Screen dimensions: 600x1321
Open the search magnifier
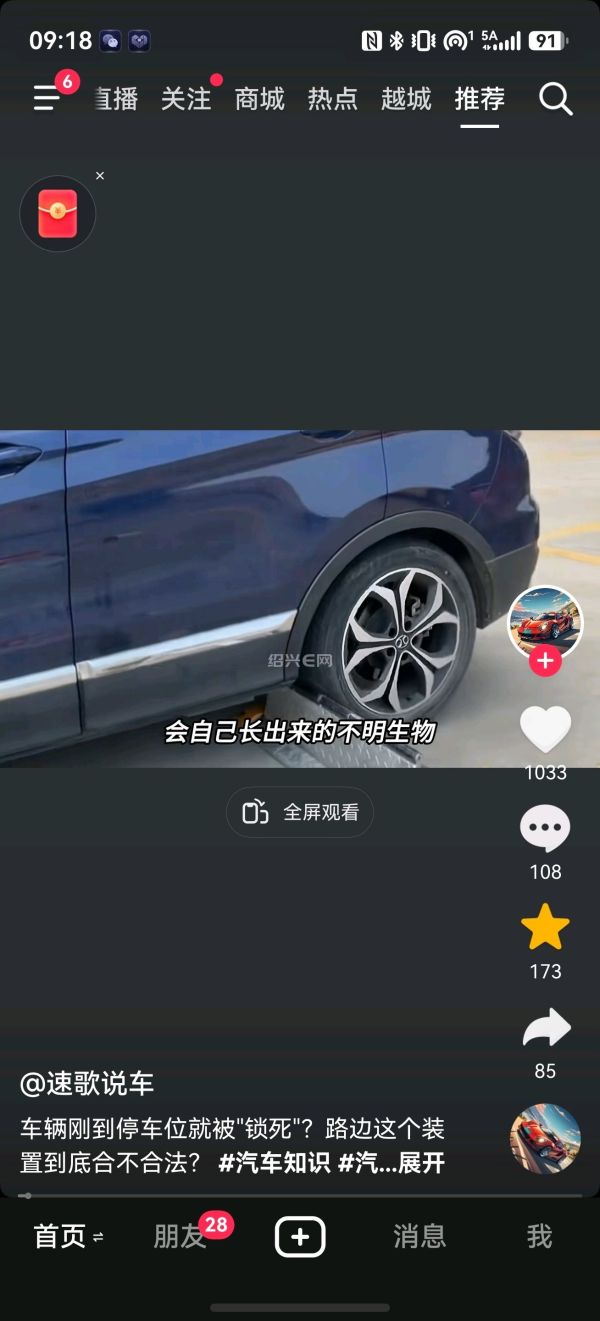(555, 99)
